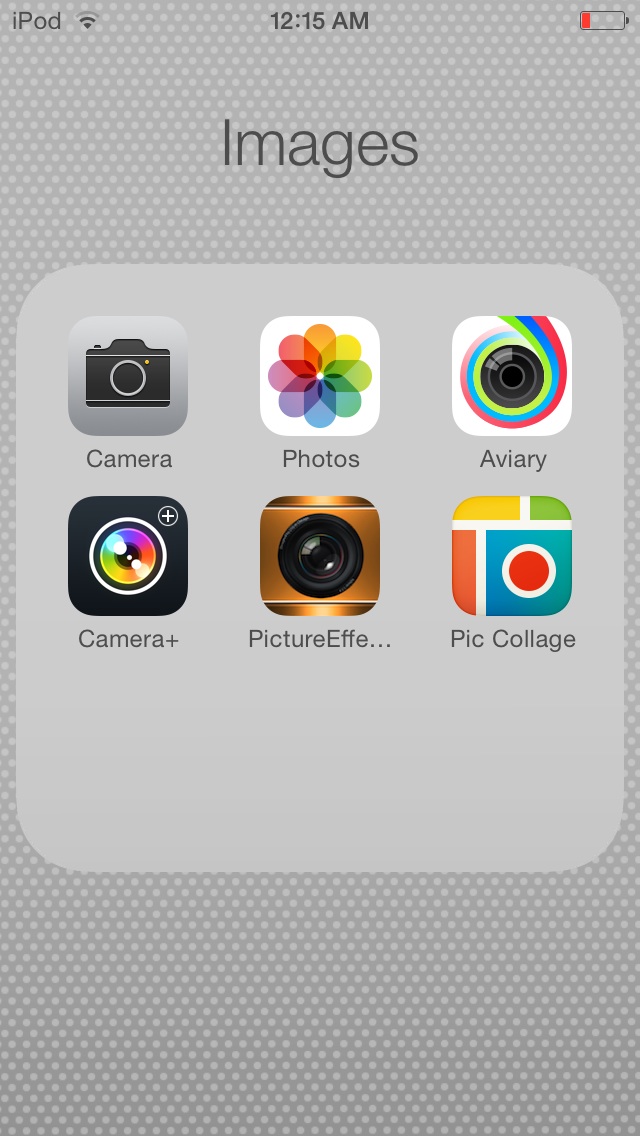Launch the Camera+ app

click(x=128, y=556)
